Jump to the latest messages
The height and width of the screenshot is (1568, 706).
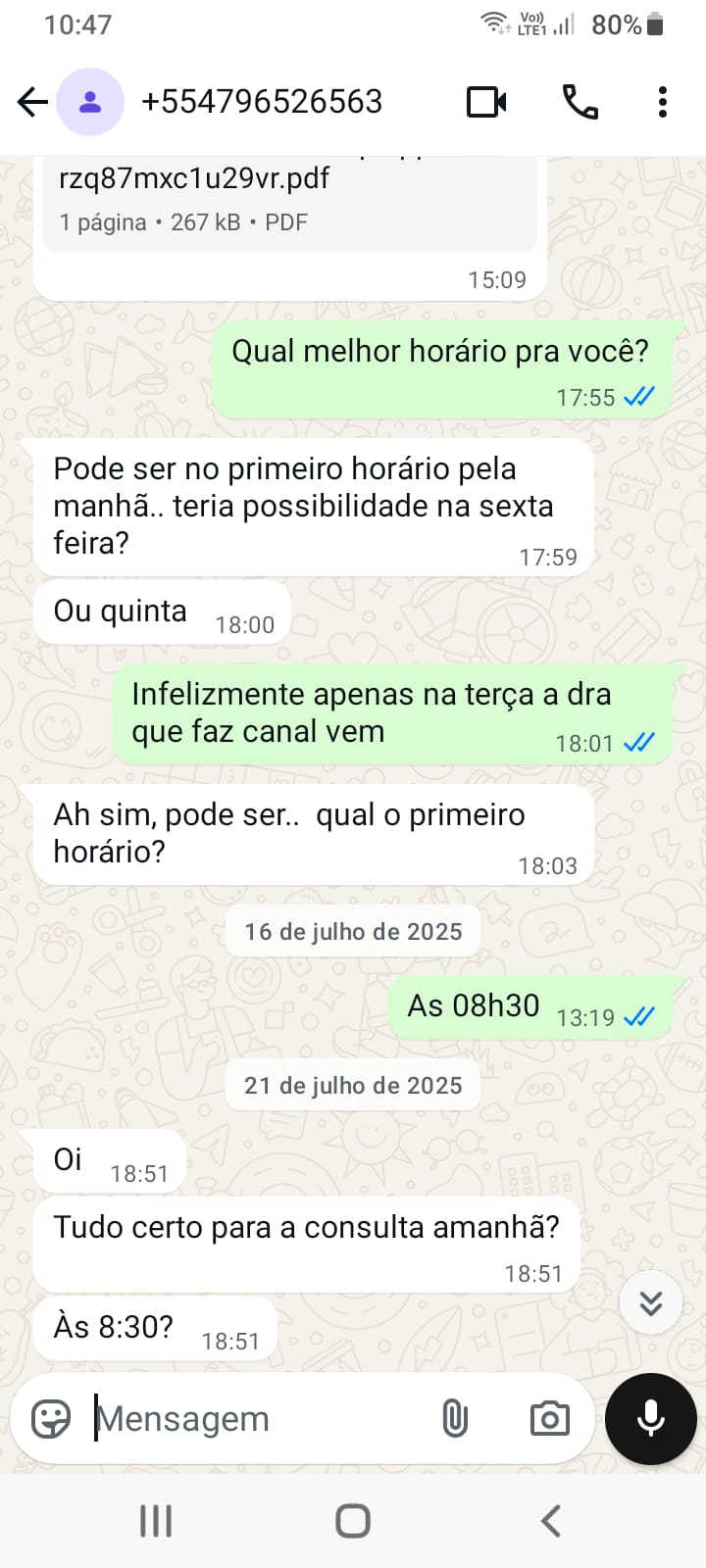click(x=650, y=1302)
